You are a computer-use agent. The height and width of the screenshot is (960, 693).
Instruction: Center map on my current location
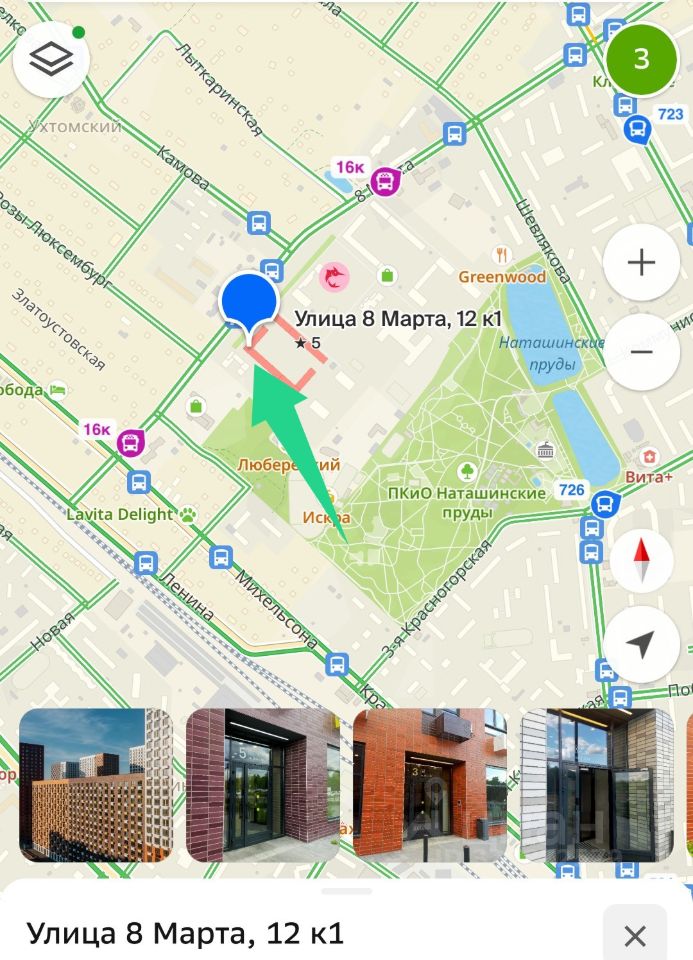tap(641, 645)
